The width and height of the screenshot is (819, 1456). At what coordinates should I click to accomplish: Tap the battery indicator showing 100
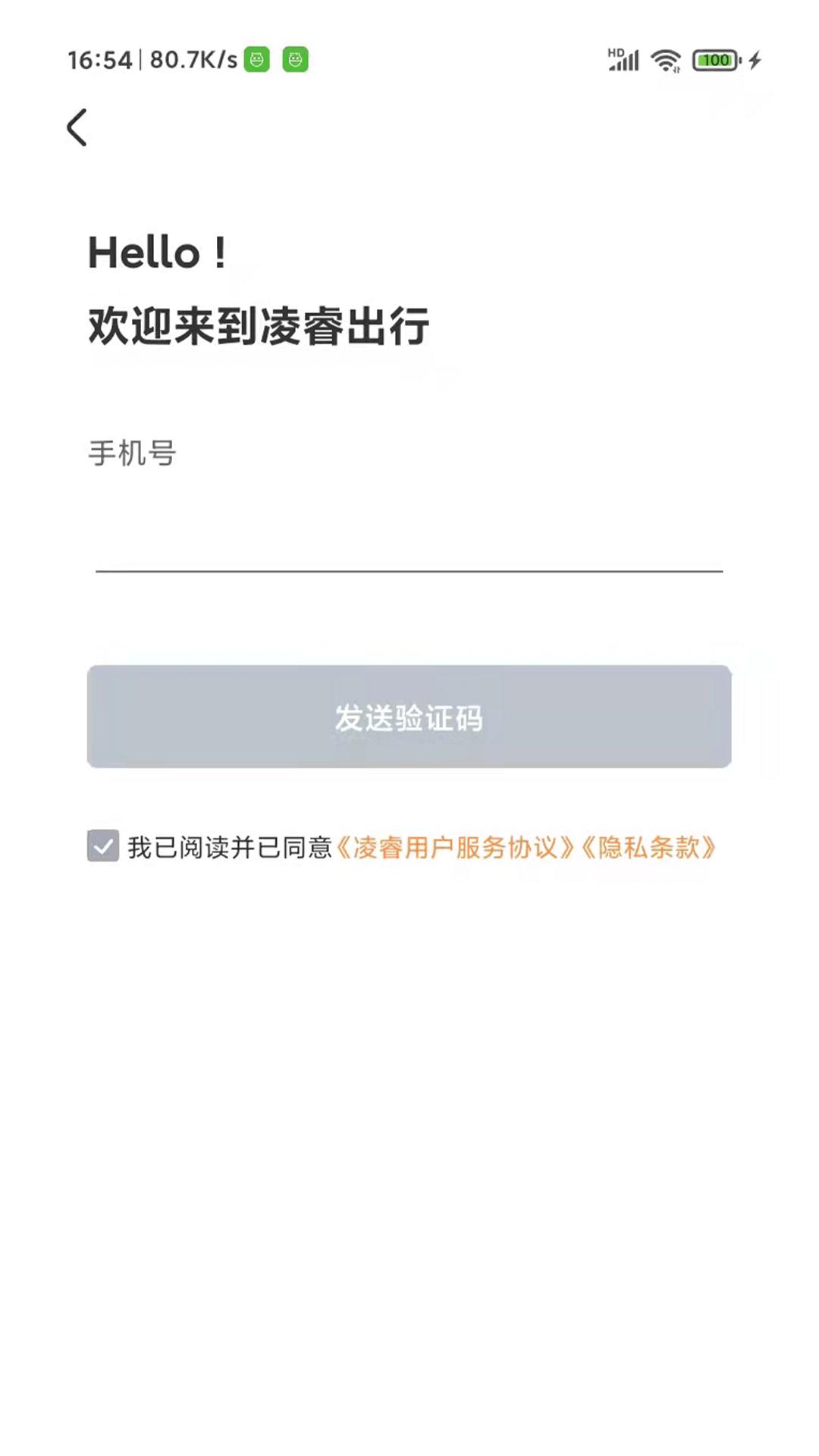pos(714,59)
